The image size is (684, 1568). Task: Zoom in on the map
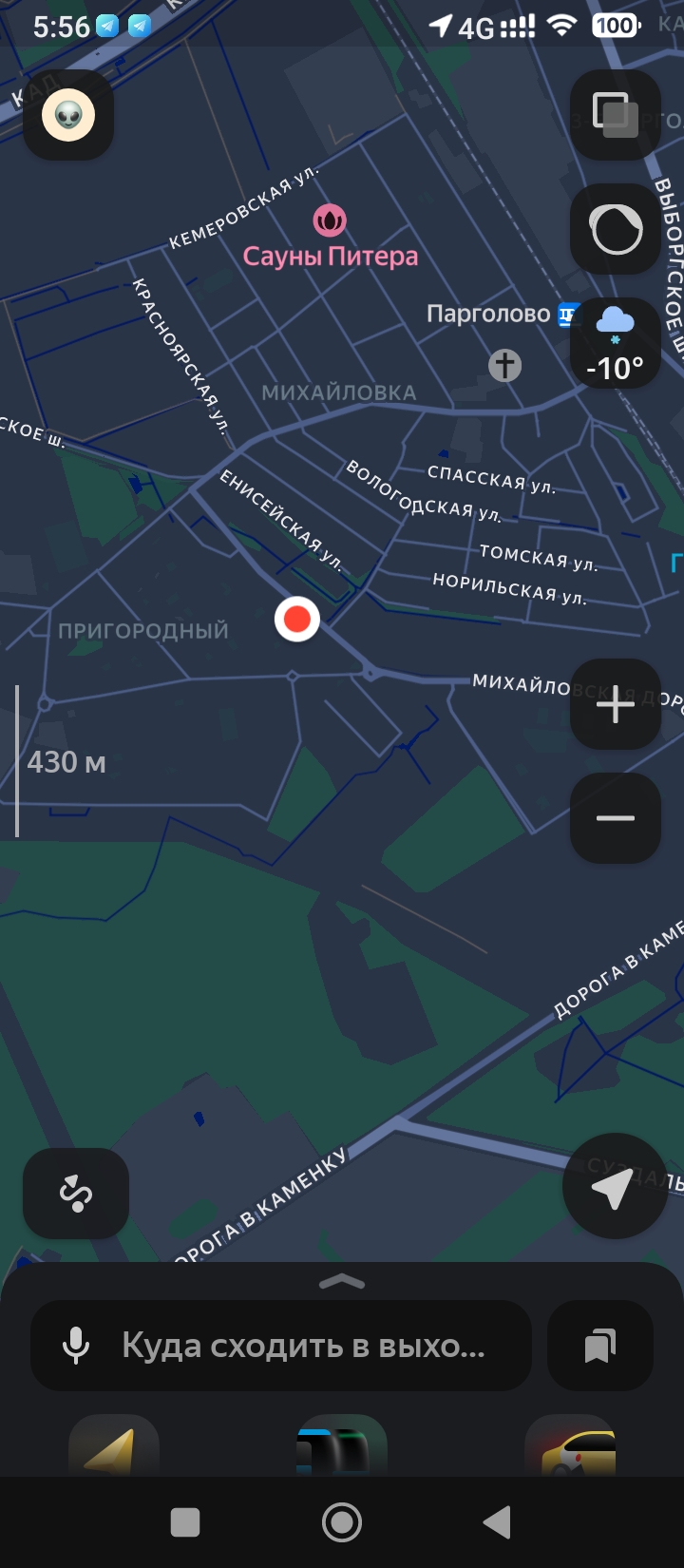click(x=615, y=704)
